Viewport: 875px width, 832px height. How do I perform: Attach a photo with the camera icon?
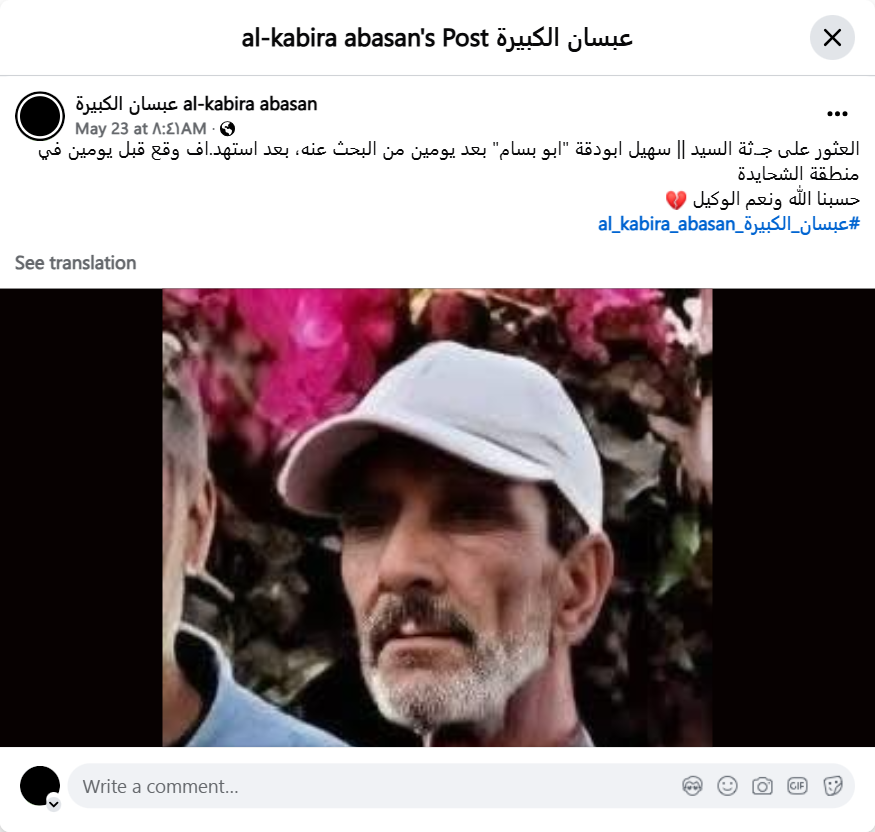[762, 786]
